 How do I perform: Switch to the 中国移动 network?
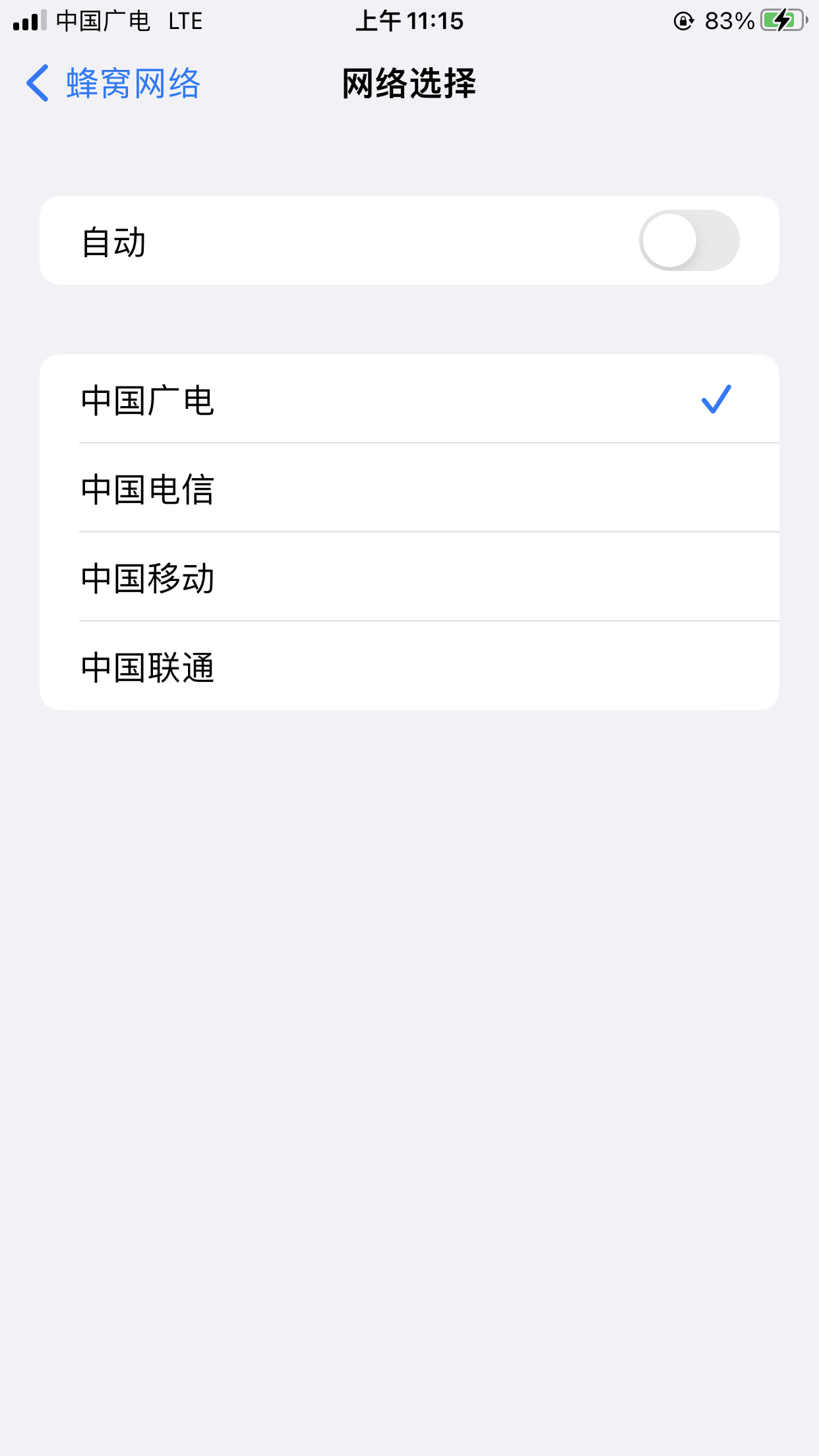pos(409,578)
